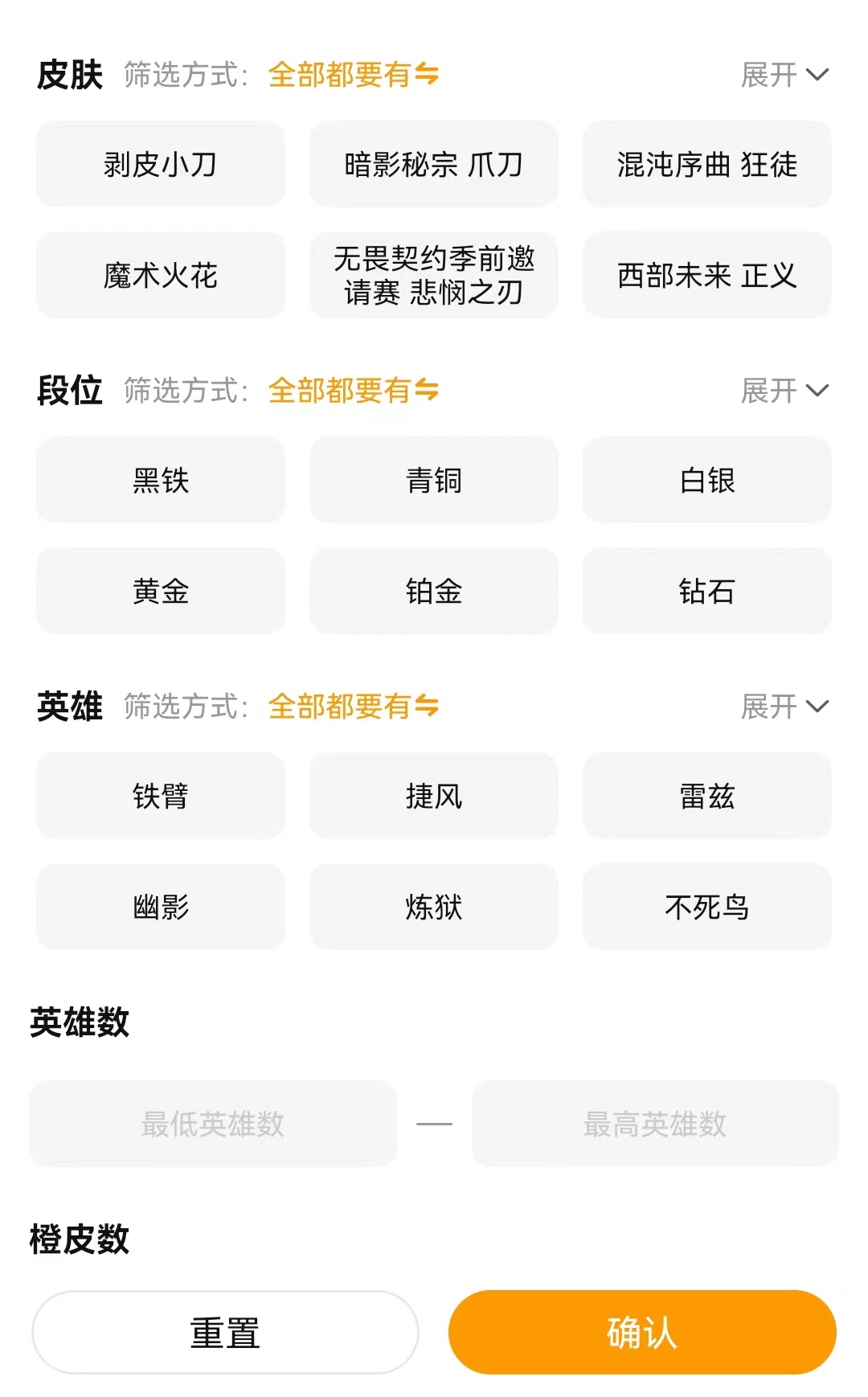Image resolution: width=868 pixels, height=1397 pixels.
Task: Switch the 段位 filter mode 全部都要有
Action: click(353, 391)
